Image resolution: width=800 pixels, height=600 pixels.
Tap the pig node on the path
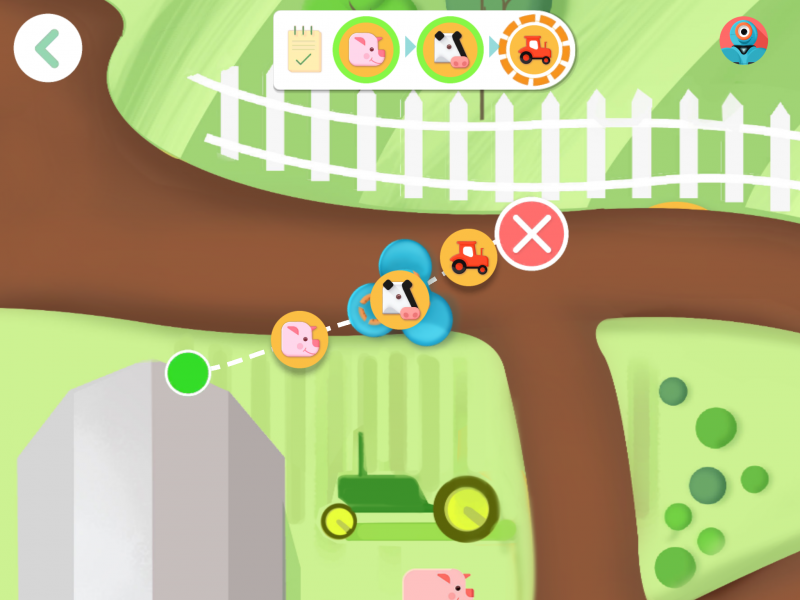click(x=300, y=340)
